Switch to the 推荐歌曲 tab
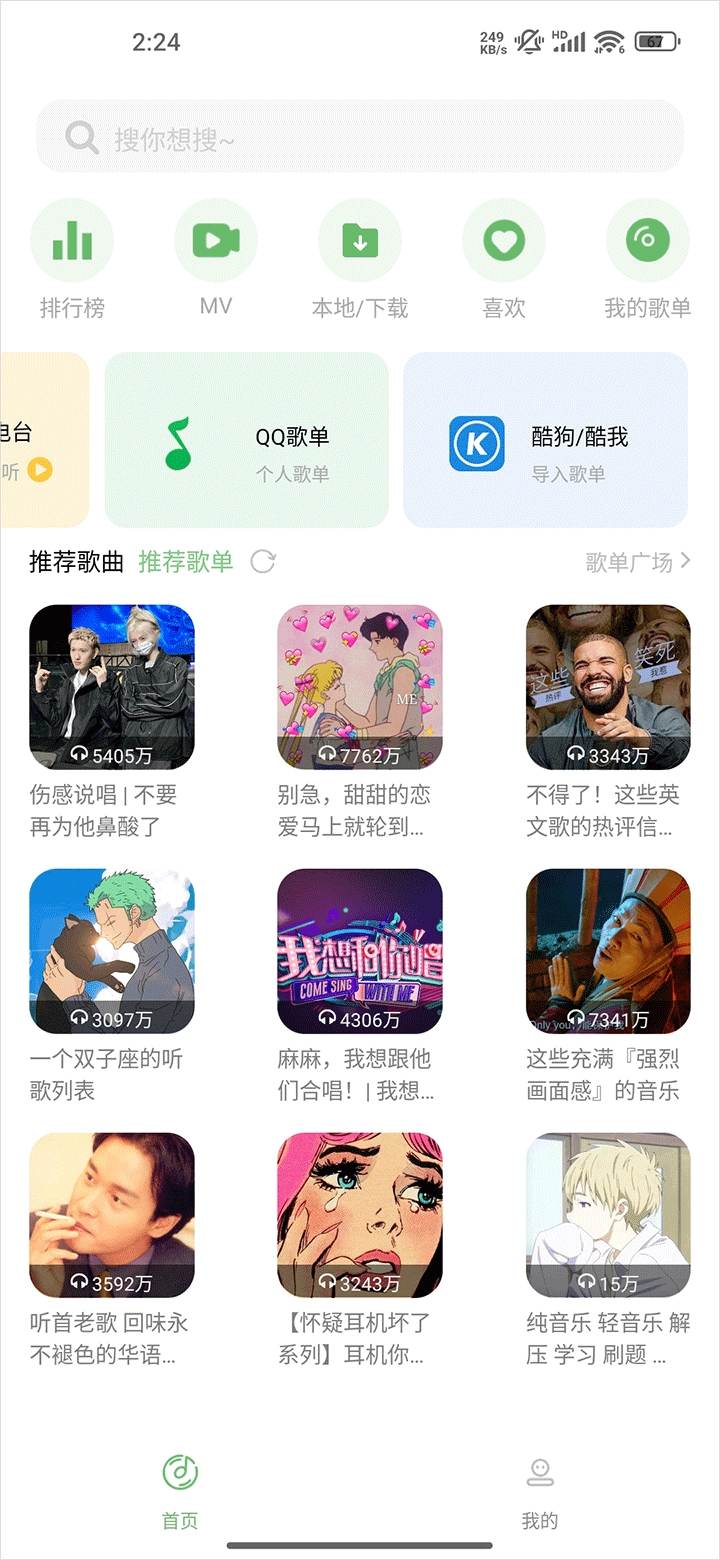 [75, 562]
